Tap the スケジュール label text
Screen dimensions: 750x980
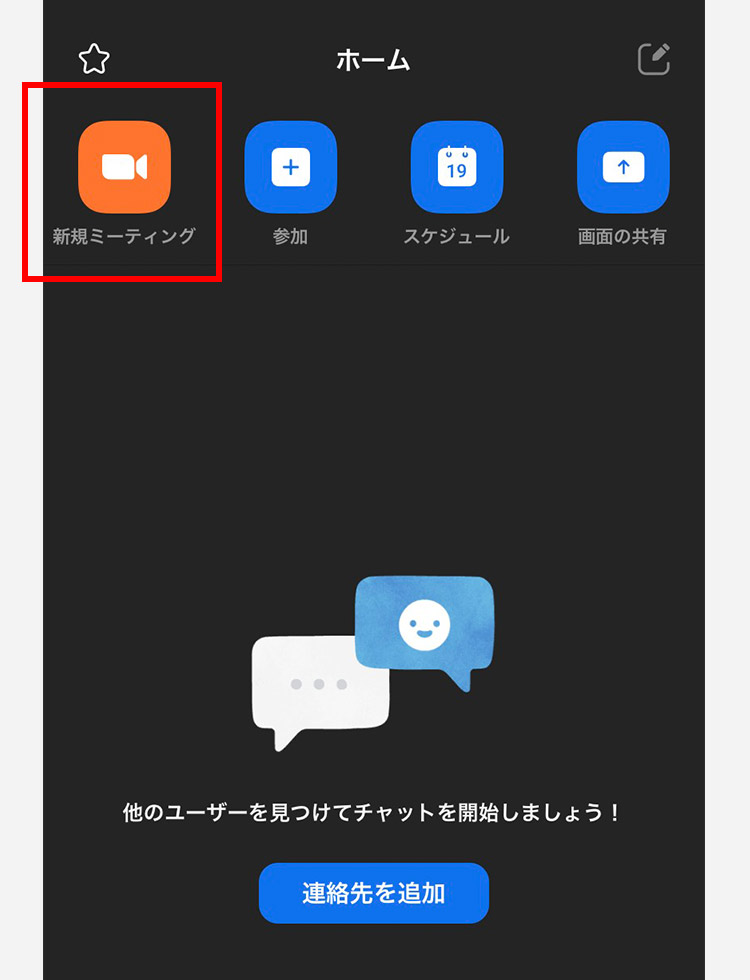[x=457, y=236]
